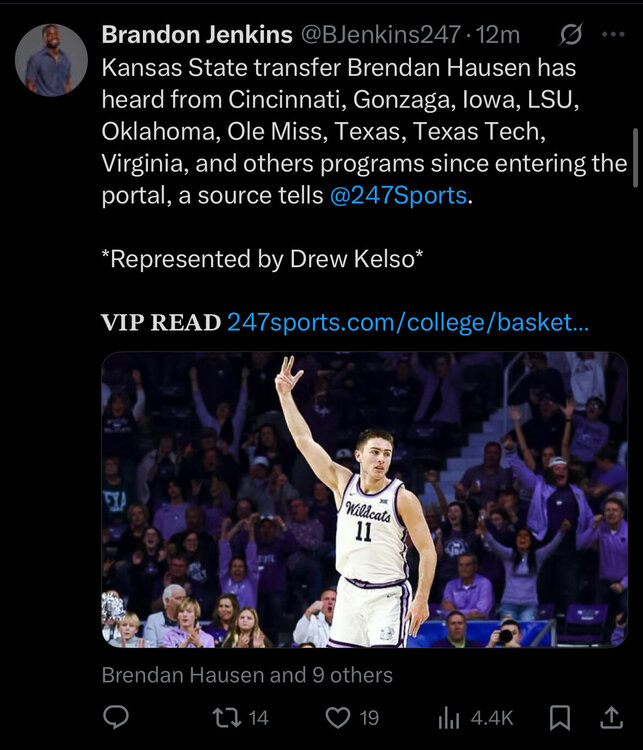Bookmark this tweet
643x750 pixels.
tap(560, 717)
